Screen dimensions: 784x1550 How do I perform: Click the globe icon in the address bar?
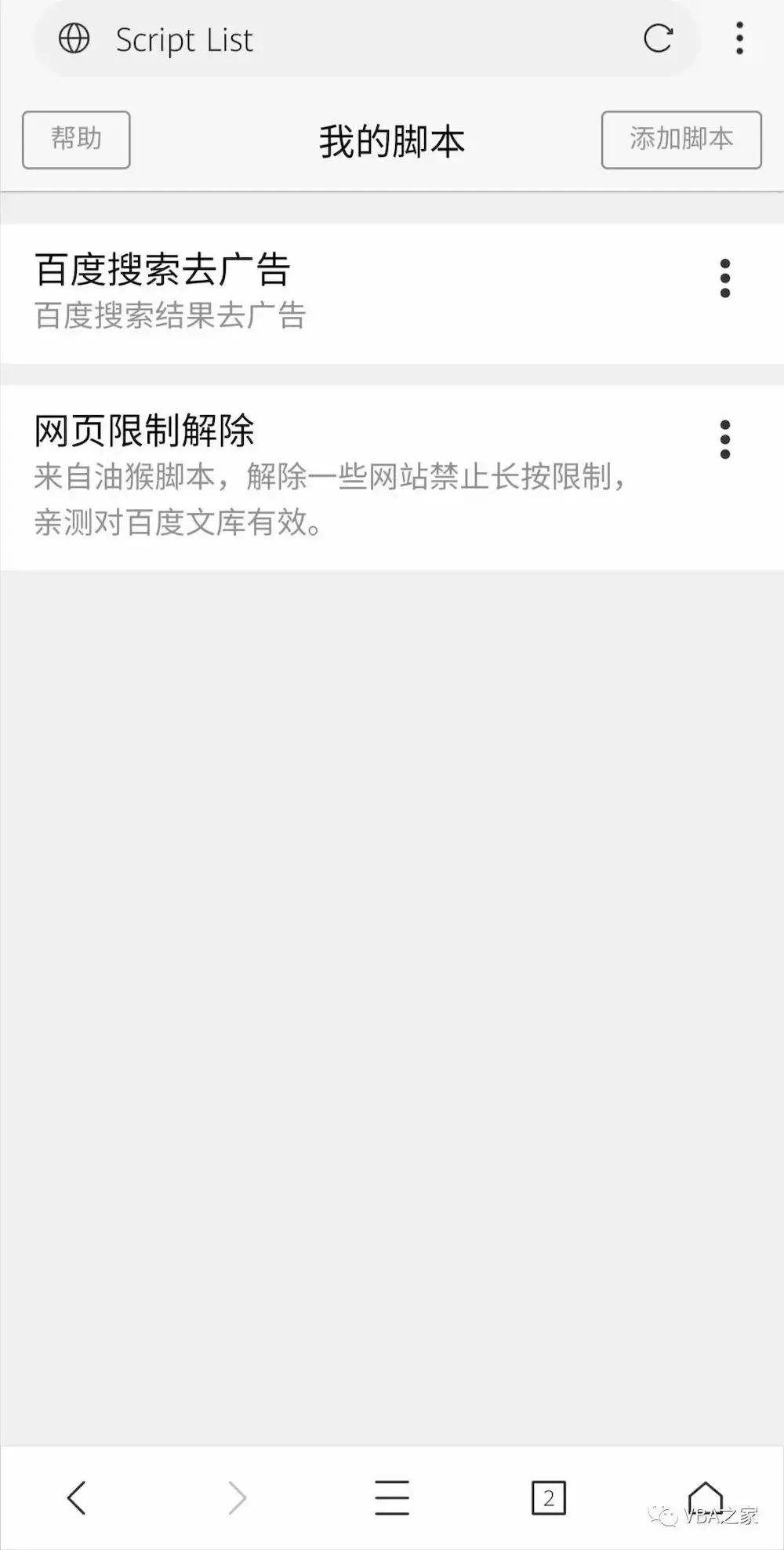(74, 39)
